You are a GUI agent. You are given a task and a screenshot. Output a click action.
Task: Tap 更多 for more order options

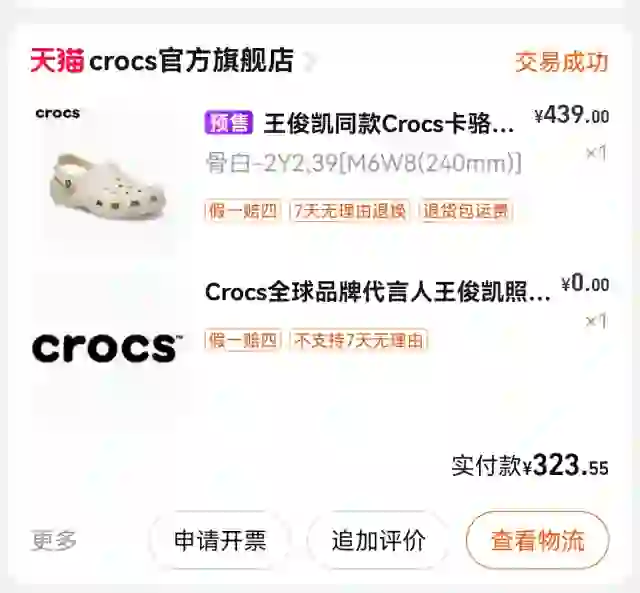(52, 541)
